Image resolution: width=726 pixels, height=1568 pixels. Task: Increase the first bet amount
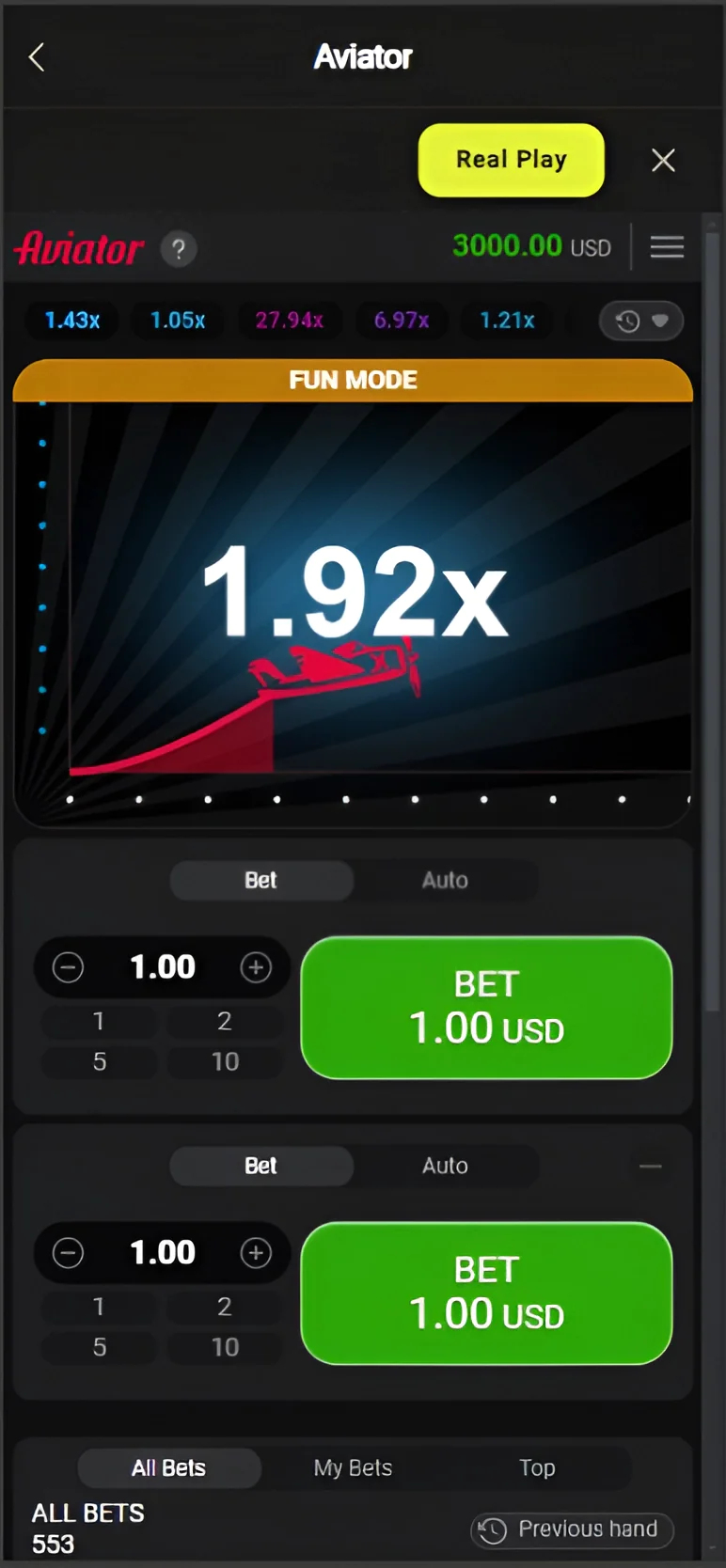(256, 967)
